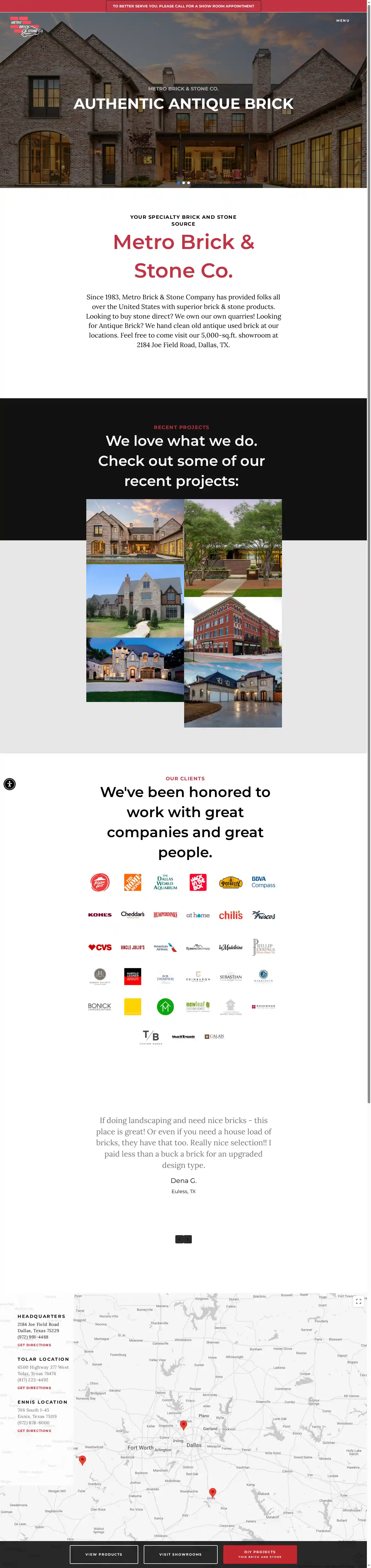Tap the call for appointment banner
371x1568 pixels.
click(183, 6)
